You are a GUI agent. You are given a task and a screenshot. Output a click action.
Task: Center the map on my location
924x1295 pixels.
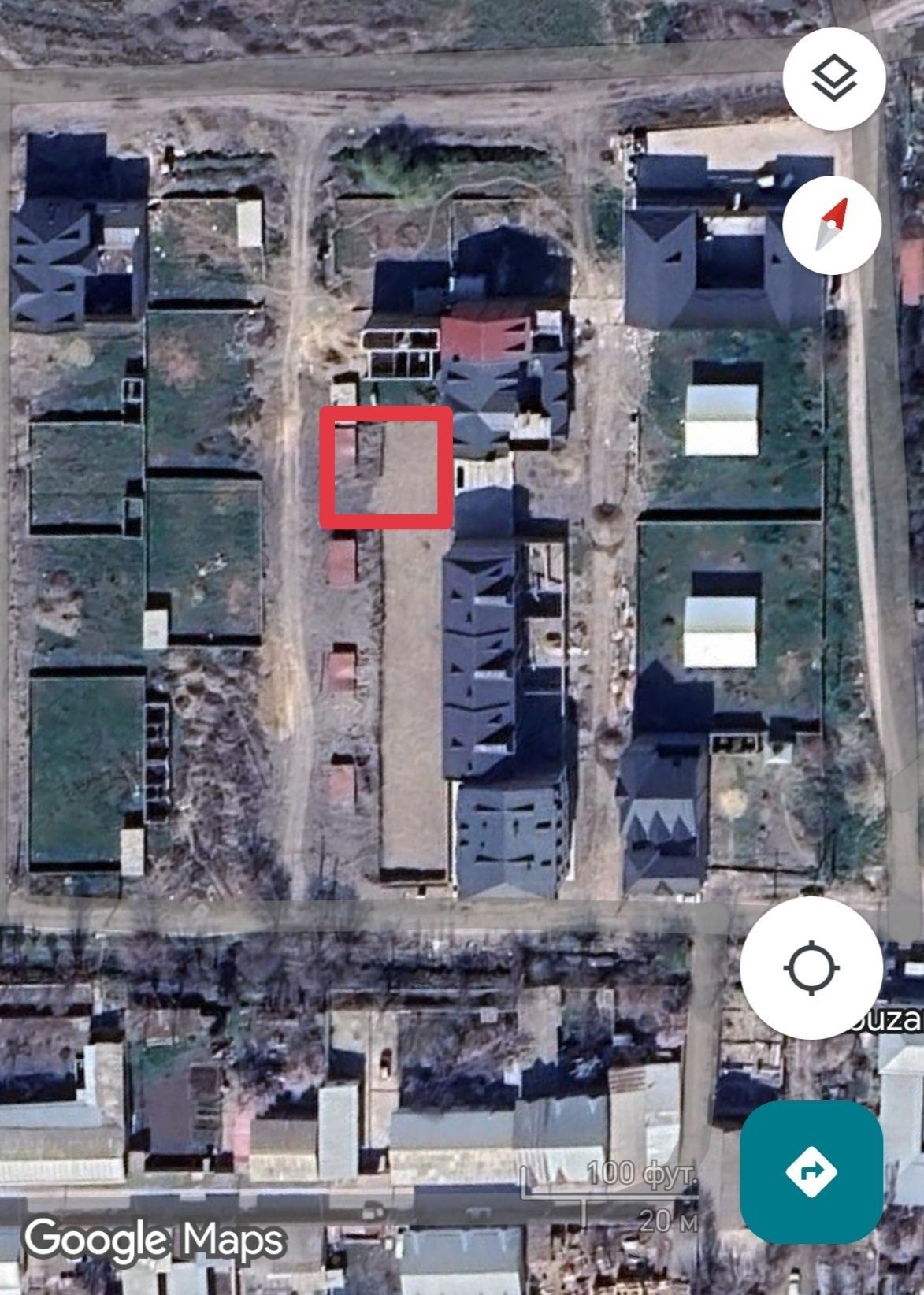pyautogui.click(x=812, y=968)
